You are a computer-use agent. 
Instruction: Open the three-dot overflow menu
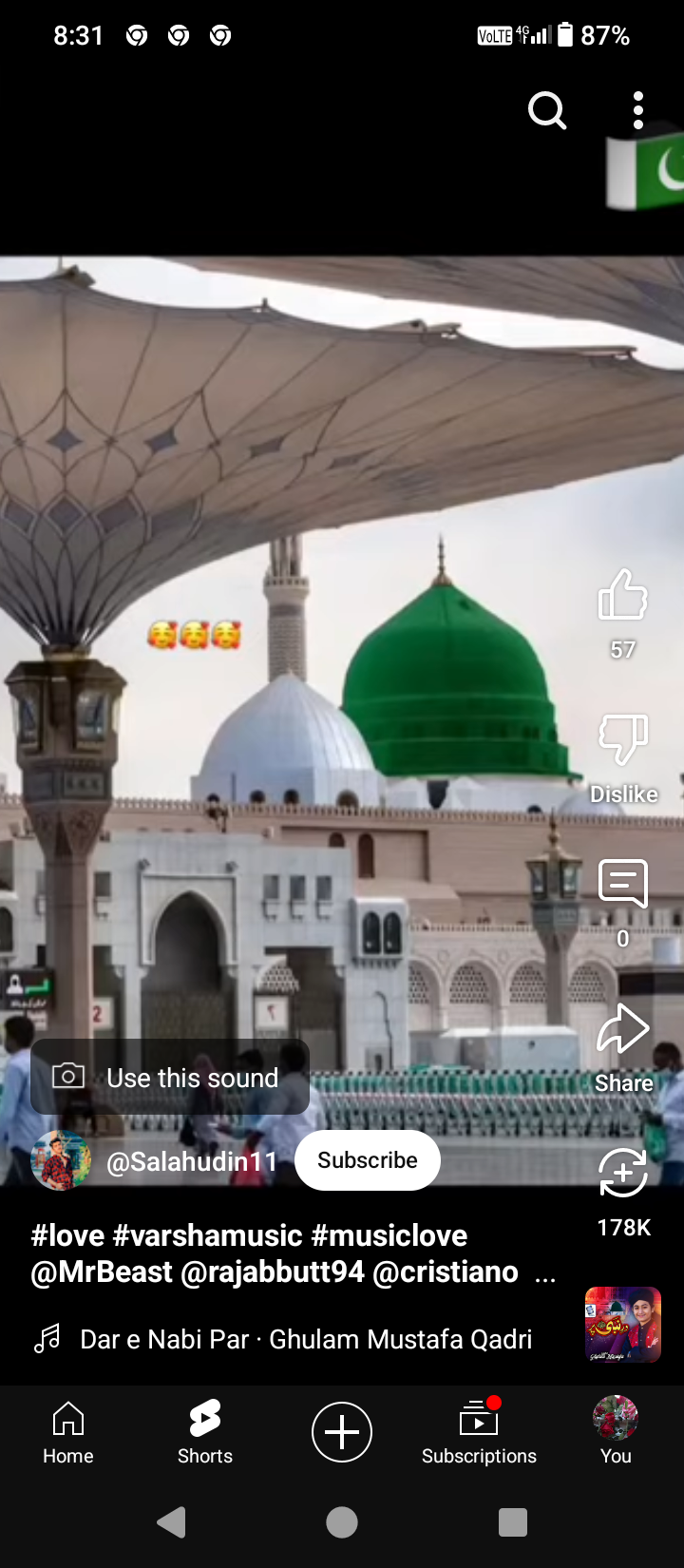coord(638,111)
